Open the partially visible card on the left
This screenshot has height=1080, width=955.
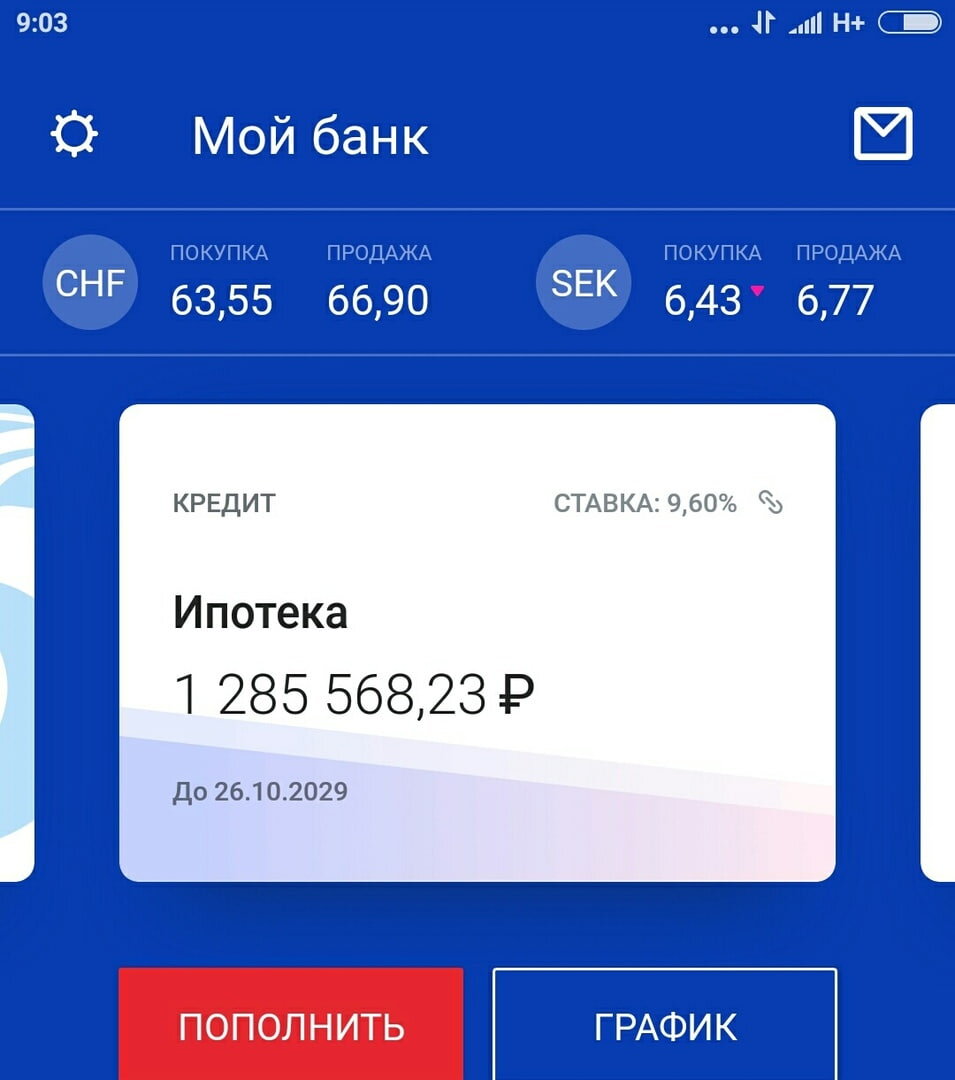pyautogui.click(x=15, y=640)
